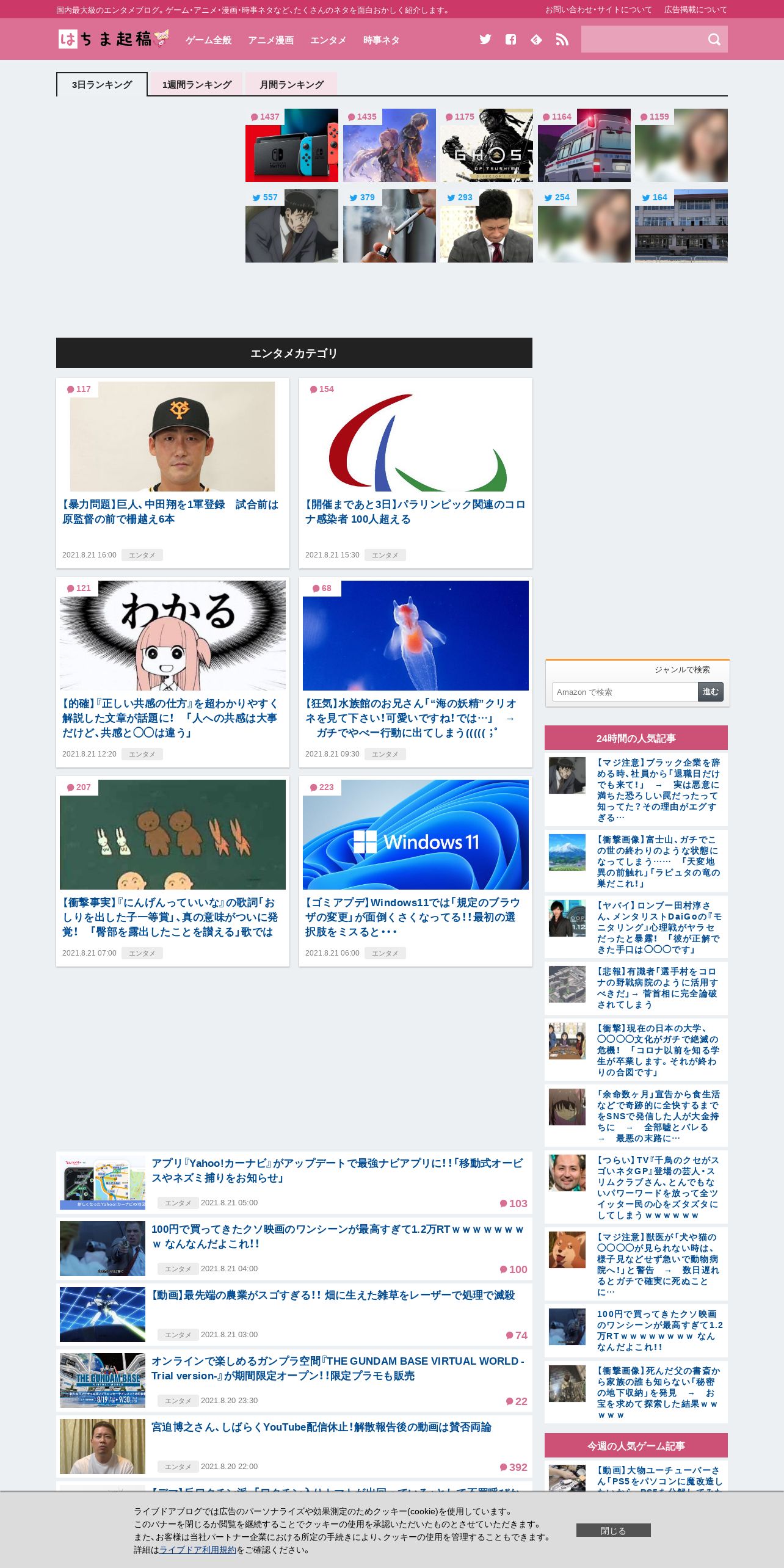784x1568 pixels.
Task: Switch to the 1週間ランキング tab
Action: click(x=197, y=84)
